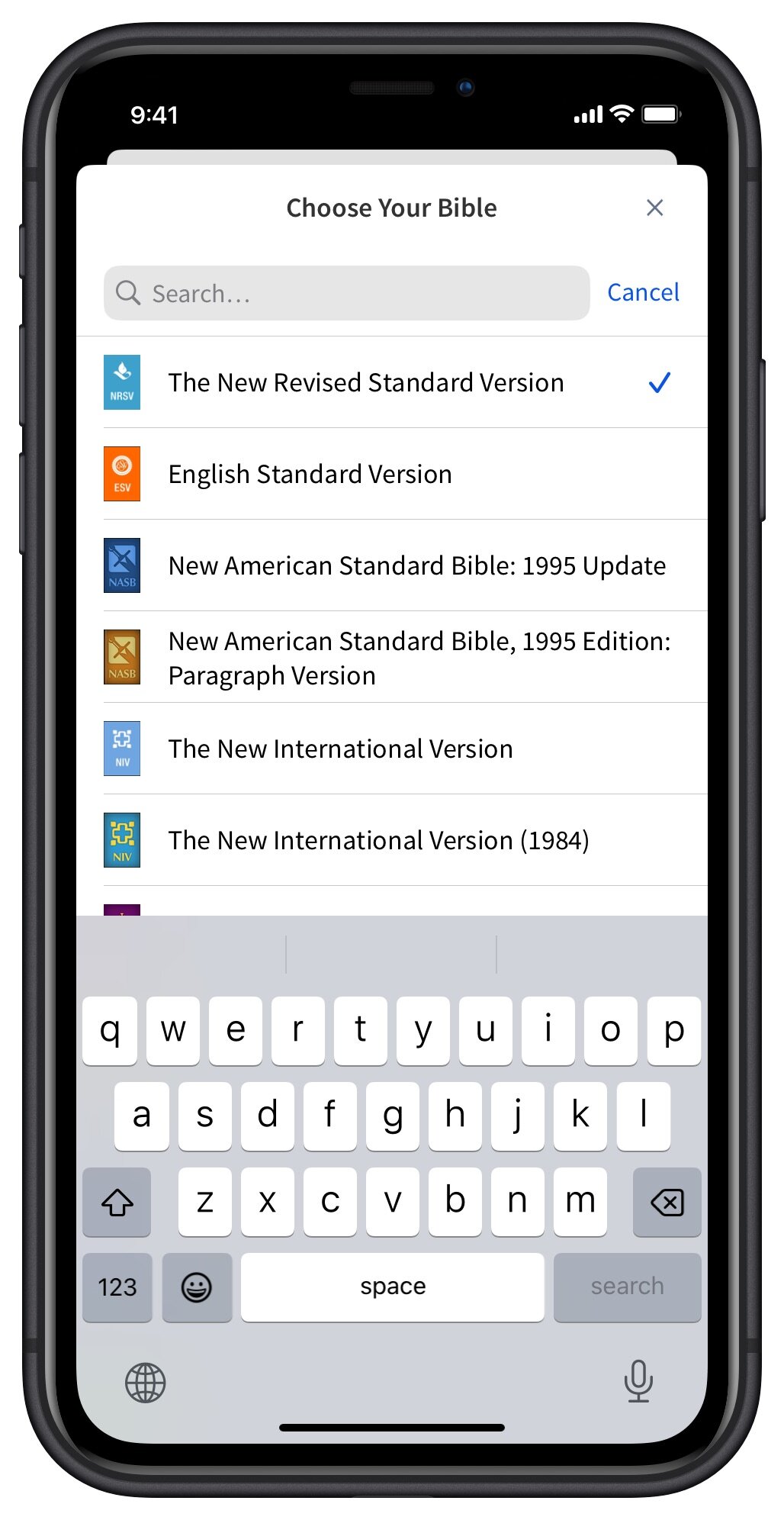Viewport: 784px width, 1520px height.
Task: Open the emoji keyboard
Action: coord(197,1287)
